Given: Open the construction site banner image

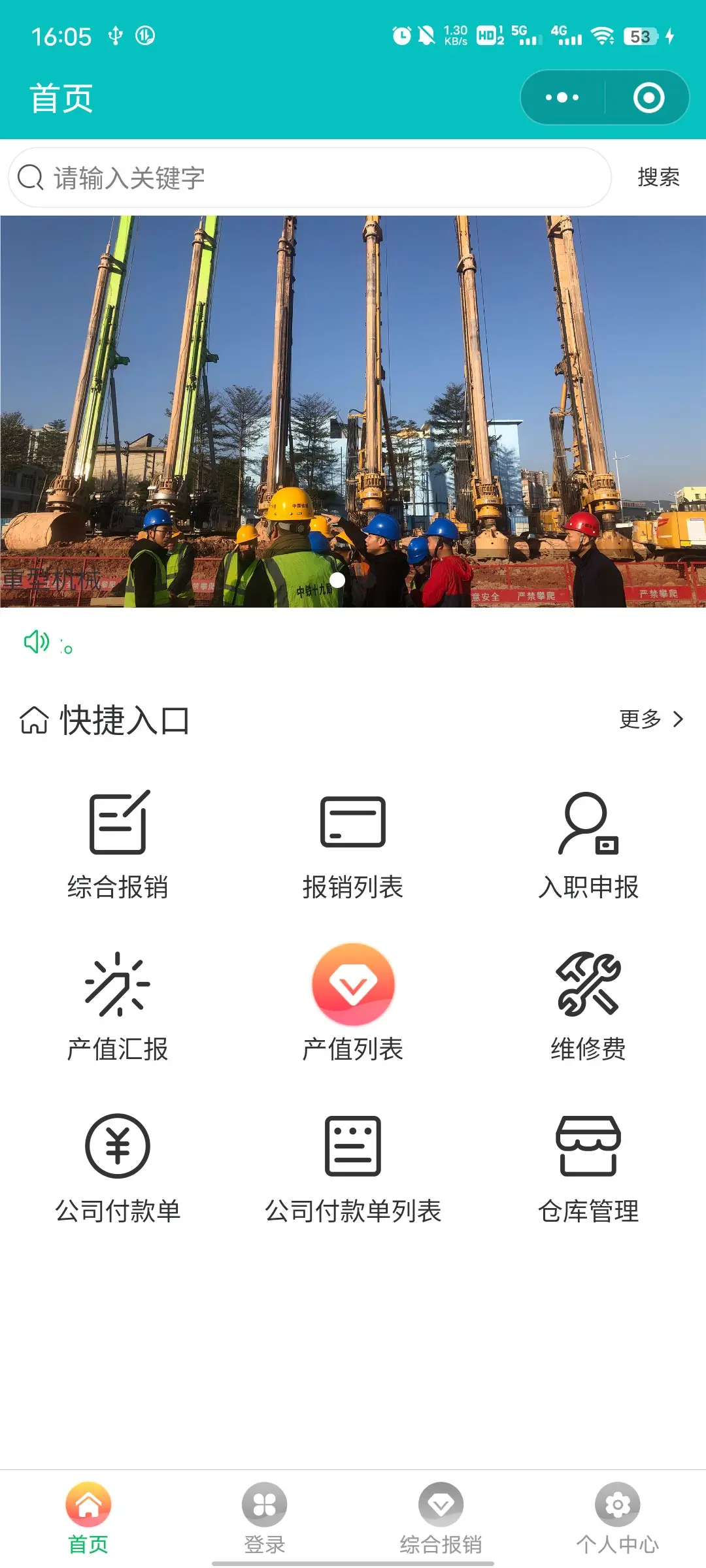Looking at the screenshot, I should pyautogui.click(x=353, y=412).
